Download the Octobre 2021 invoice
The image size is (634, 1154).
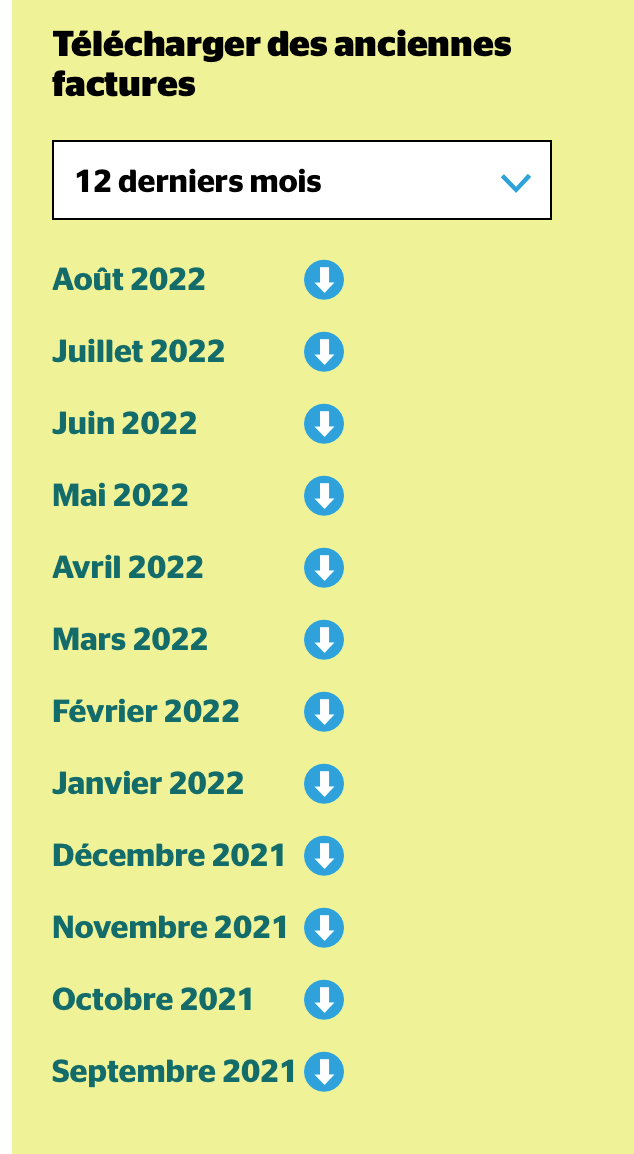point(324,1000)
